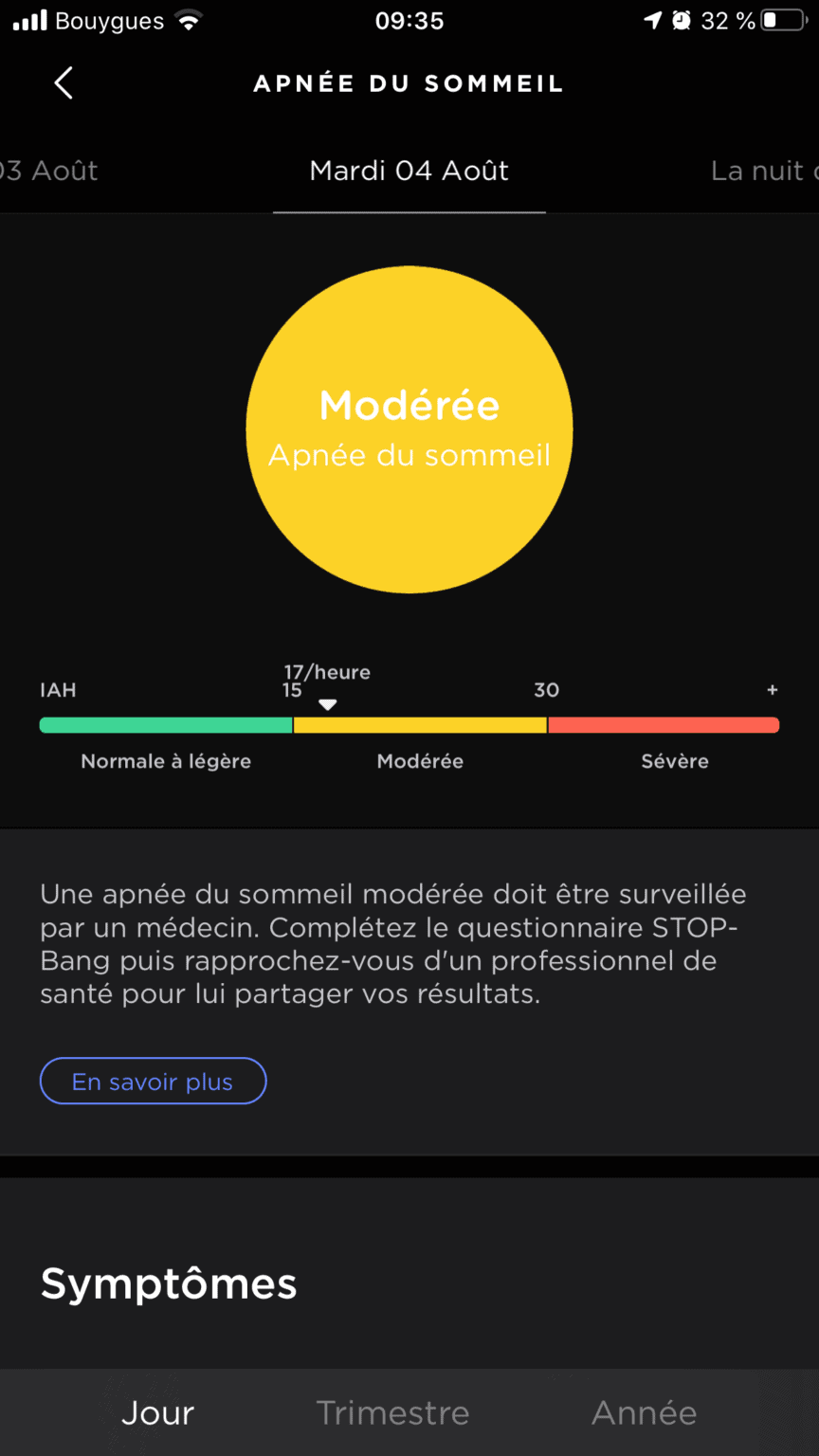819x1456 pixels.
Task: Tap the En savoir plus button
Action: (x=153, y=1082)
